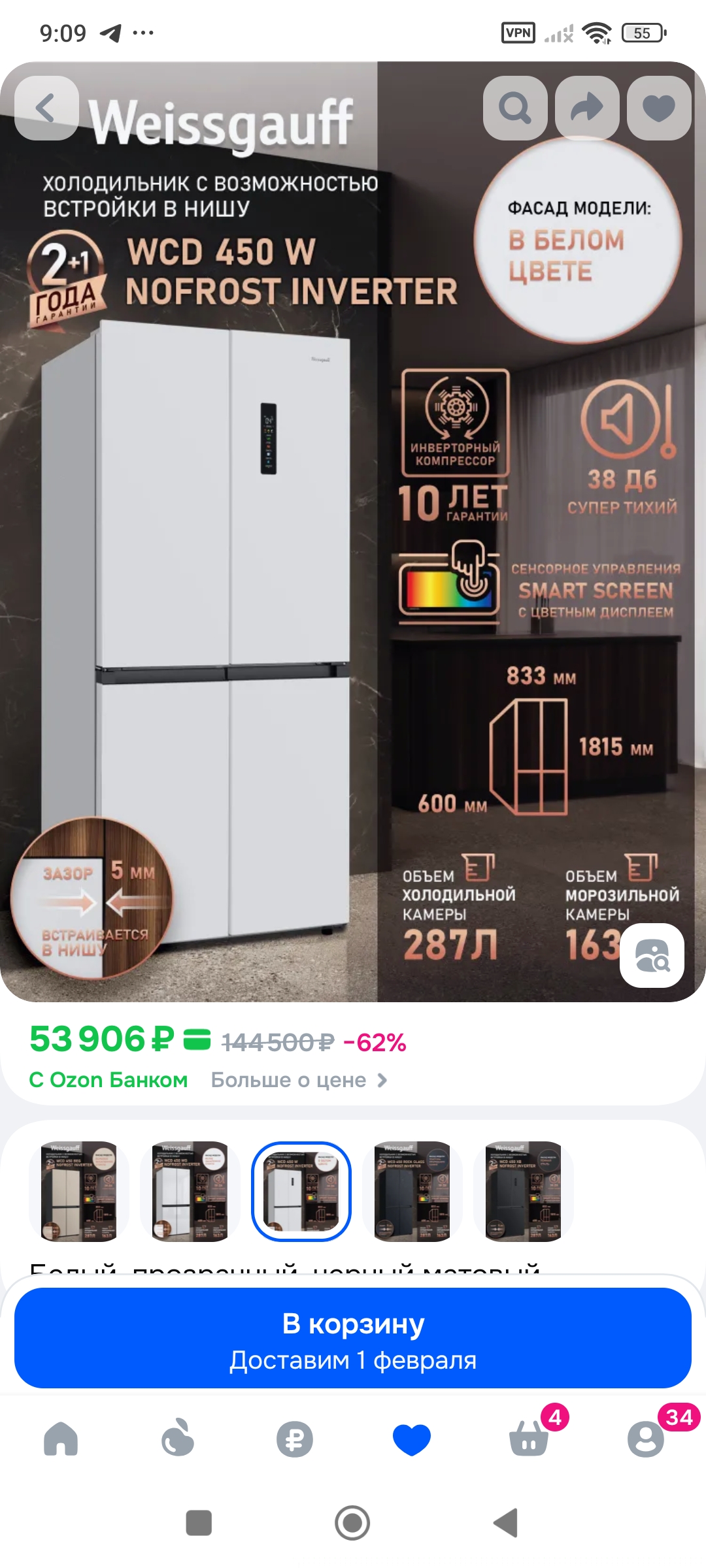Go back using the top-left arrow

(46, 108)
